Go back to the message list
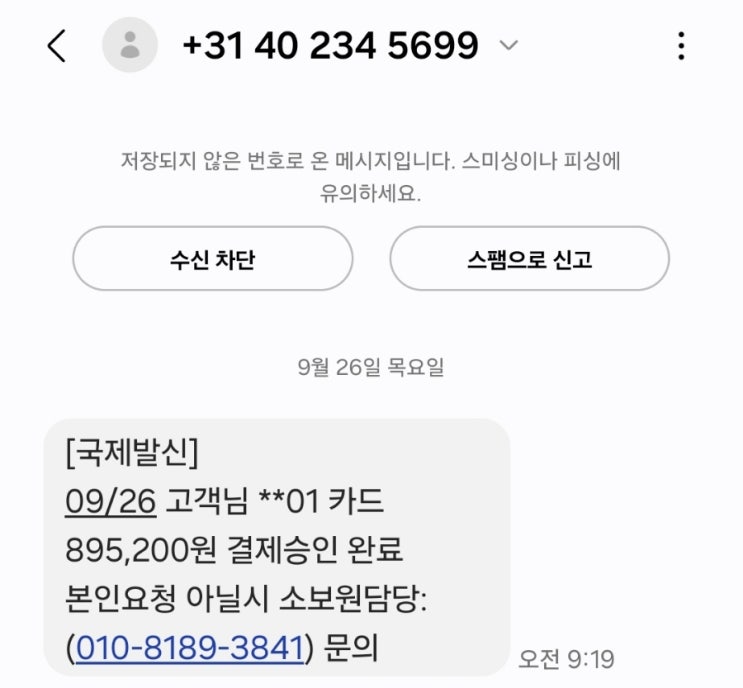This screenshot has width=743, height=688. coord(56,46)
